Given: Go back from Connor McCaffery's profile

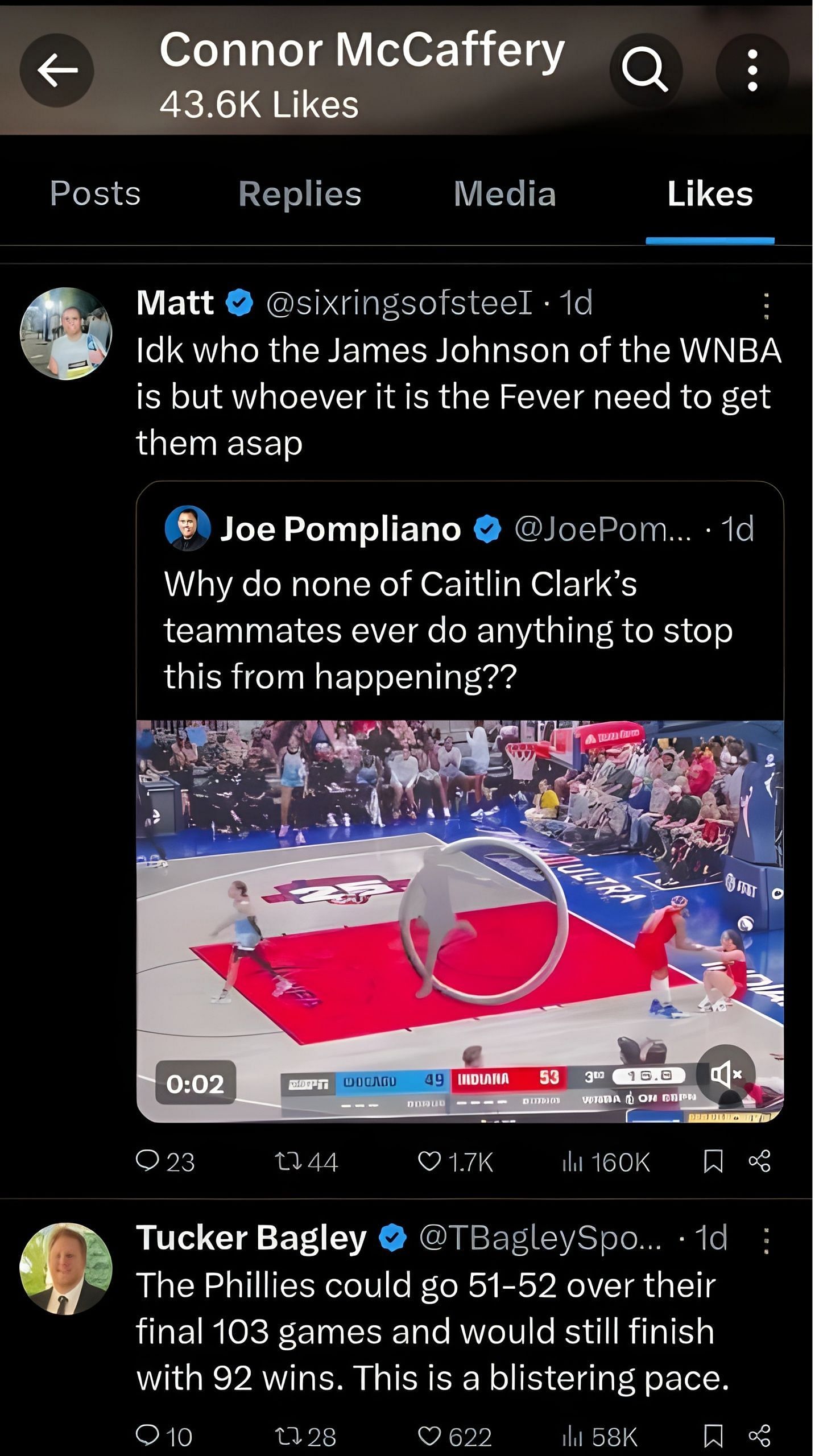Looking at the screenshot, I should coord(57,70).
